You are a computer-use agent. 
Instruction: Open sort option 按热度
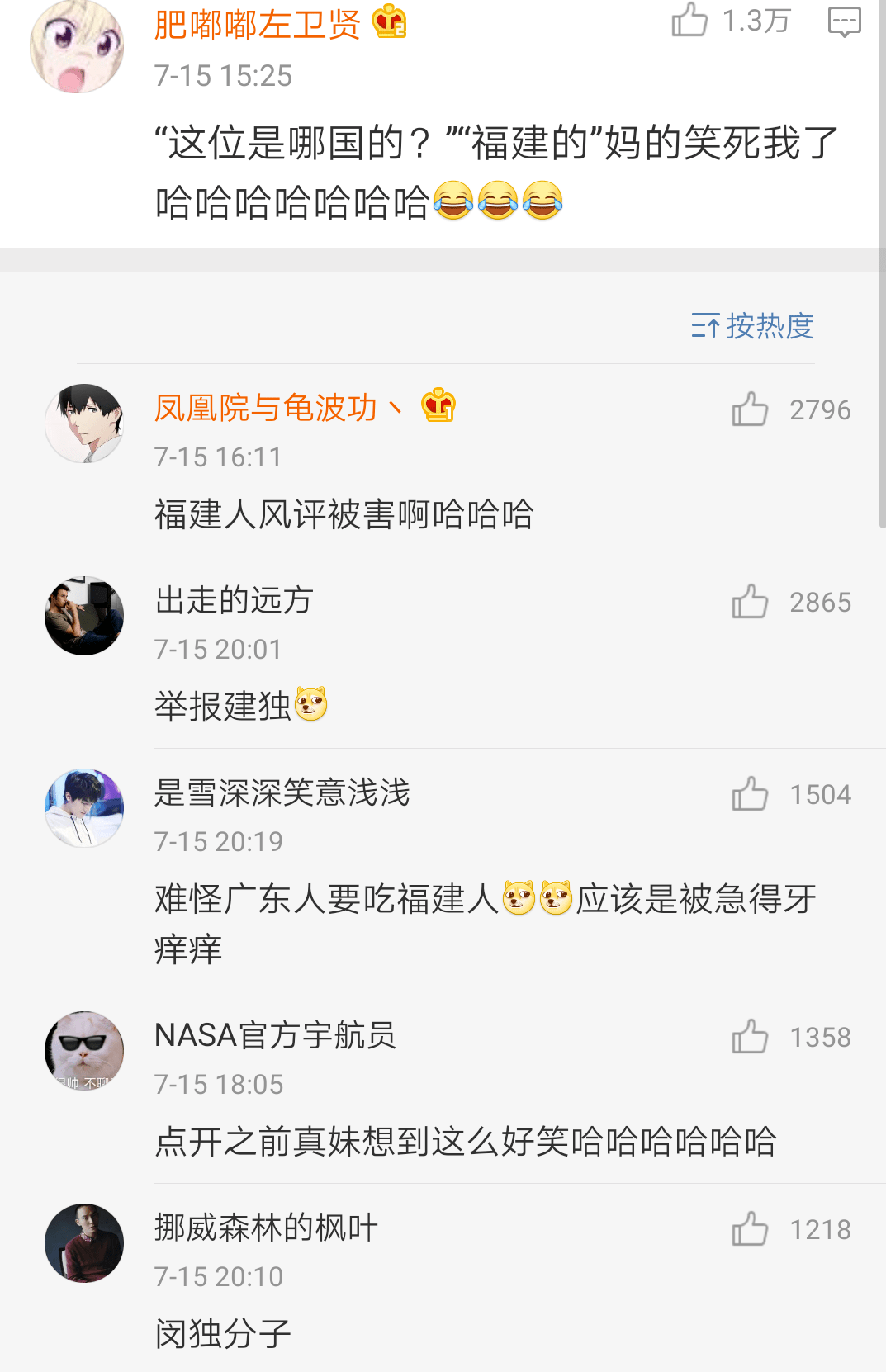(x=752, y=326)
